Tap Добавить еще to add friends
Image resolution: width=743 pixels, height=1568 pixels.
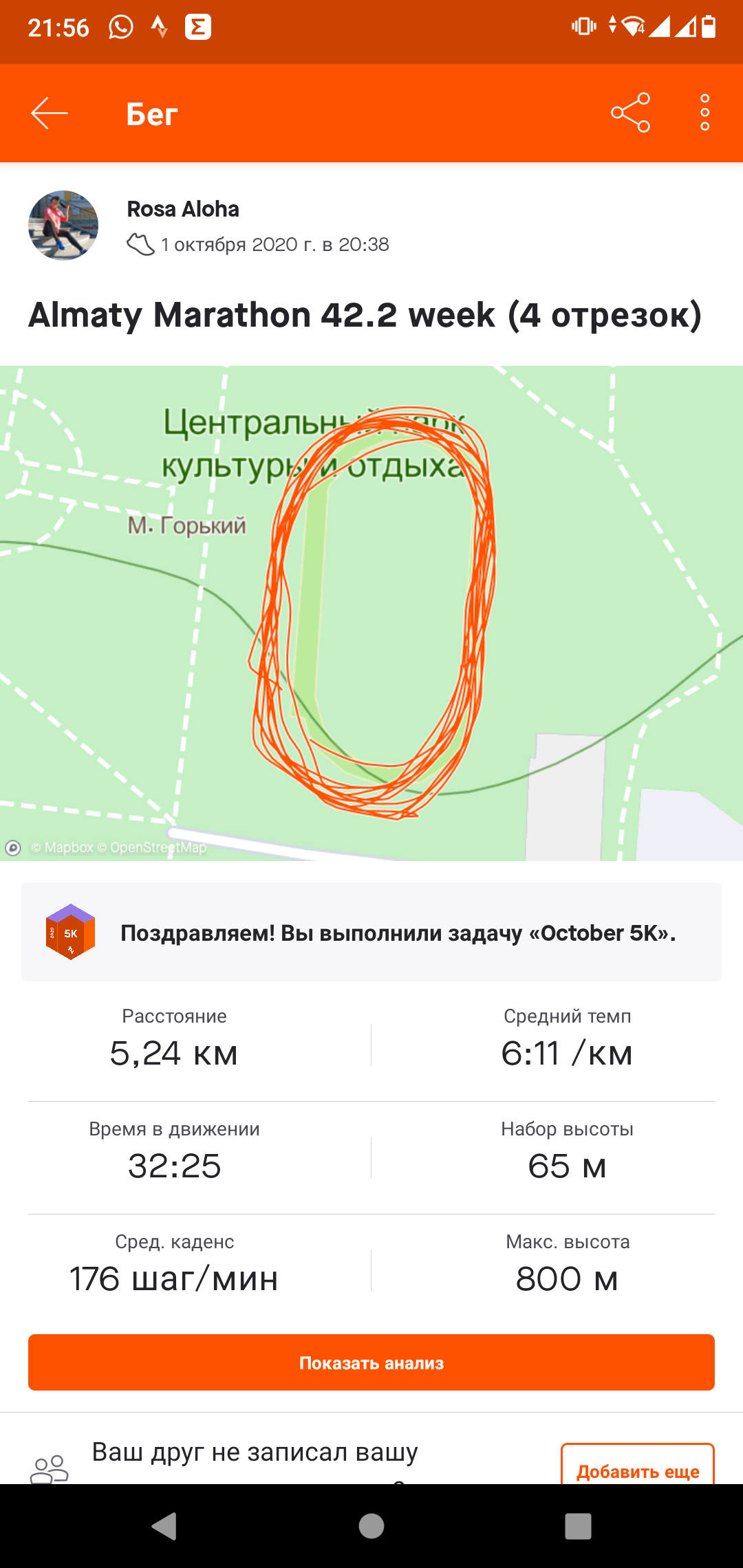click(638, 1466)
